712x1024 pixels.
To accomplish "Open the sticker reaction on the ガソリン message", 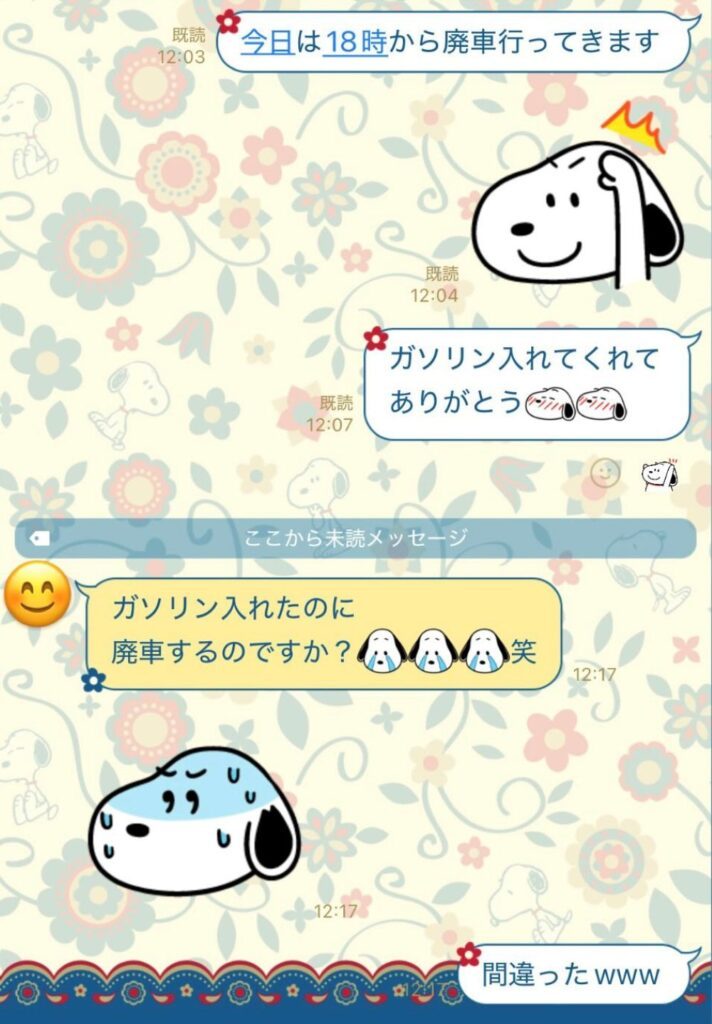I will coord(660,475).
